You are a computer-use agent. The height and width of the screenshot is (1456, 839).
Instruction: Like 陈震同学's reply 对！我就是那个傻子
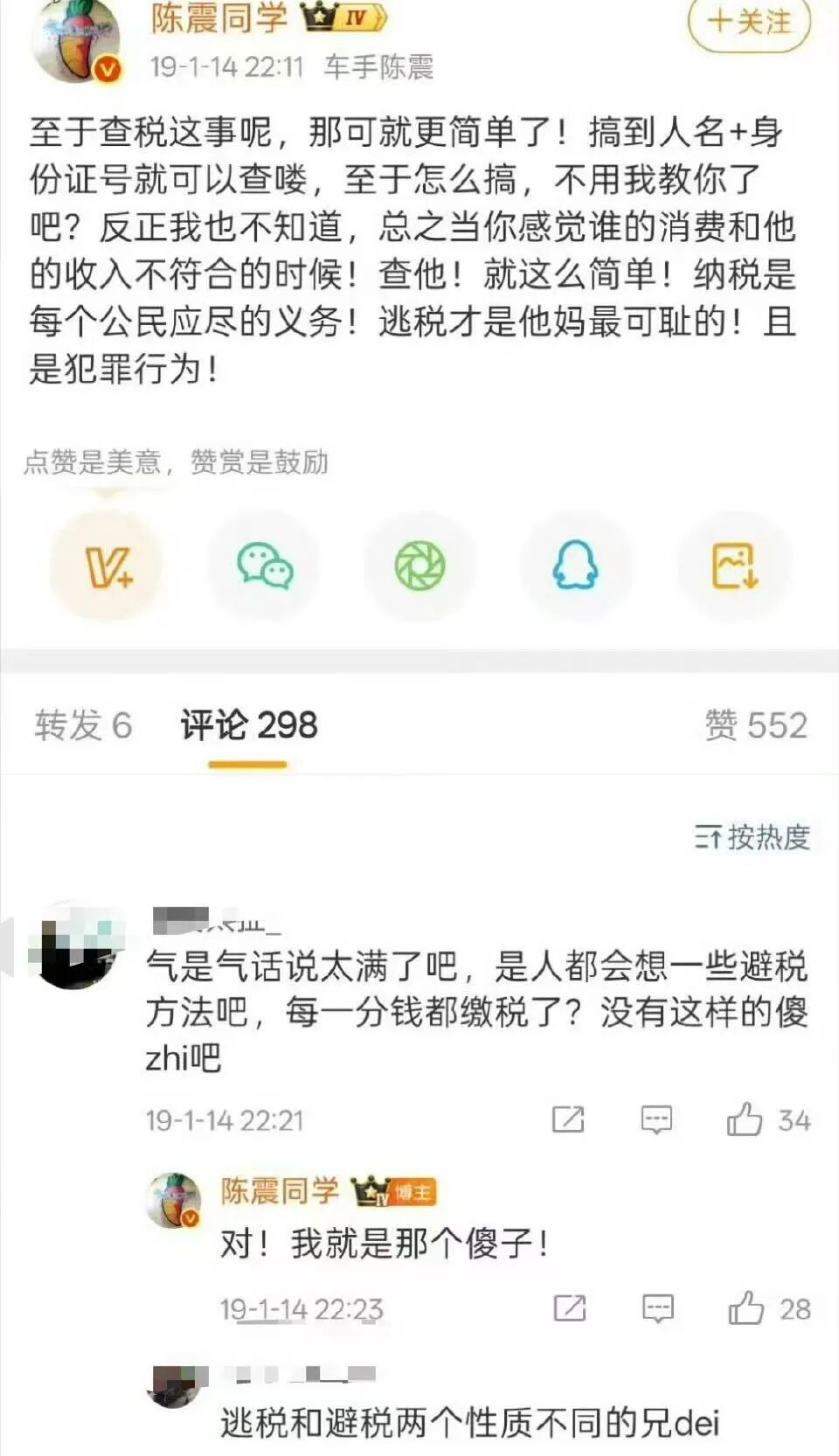[x=746, y=1308]
